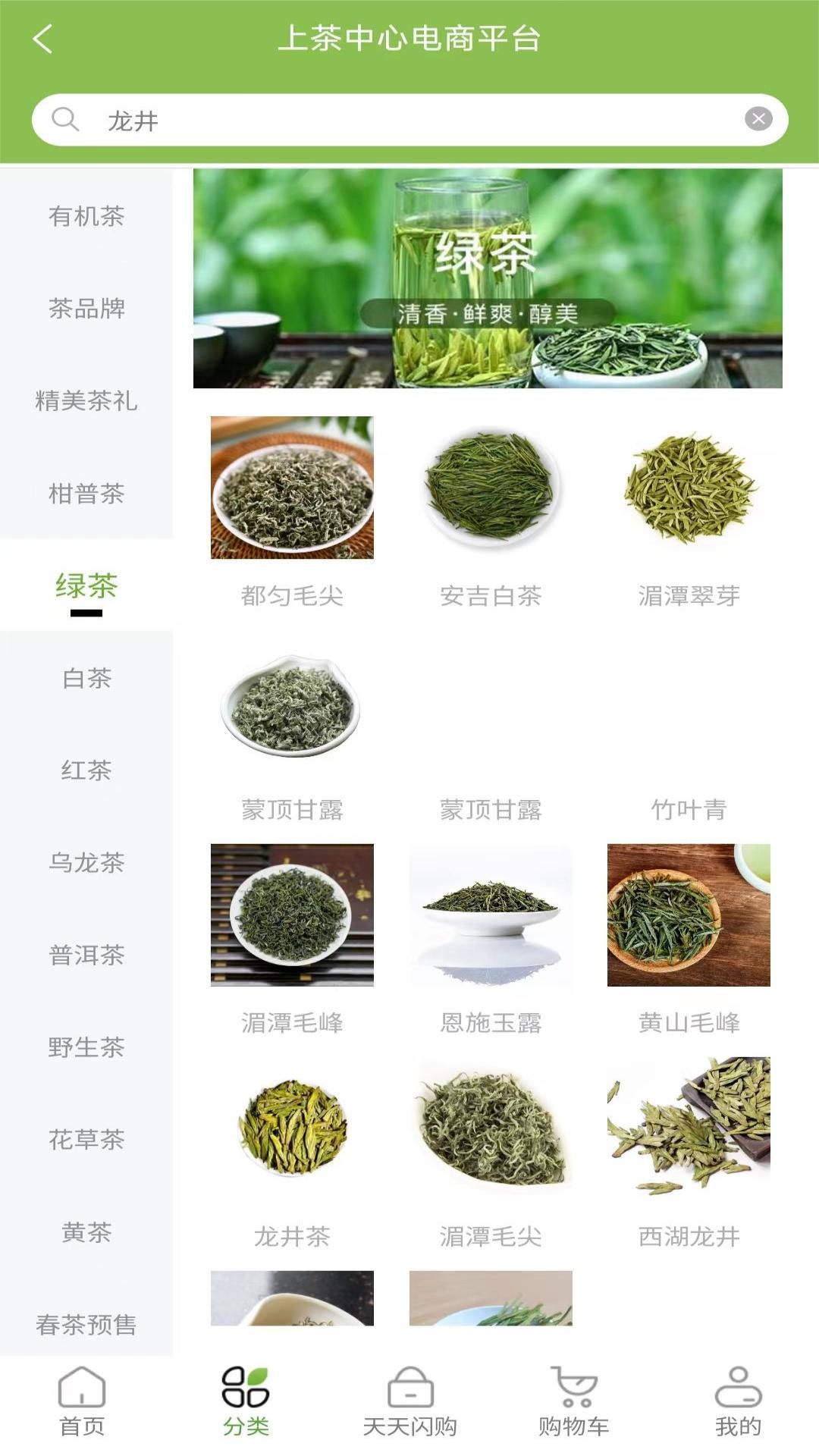Open 黄山毛峰 tea tile
The image size is (819, 1456).
(689, 915)
